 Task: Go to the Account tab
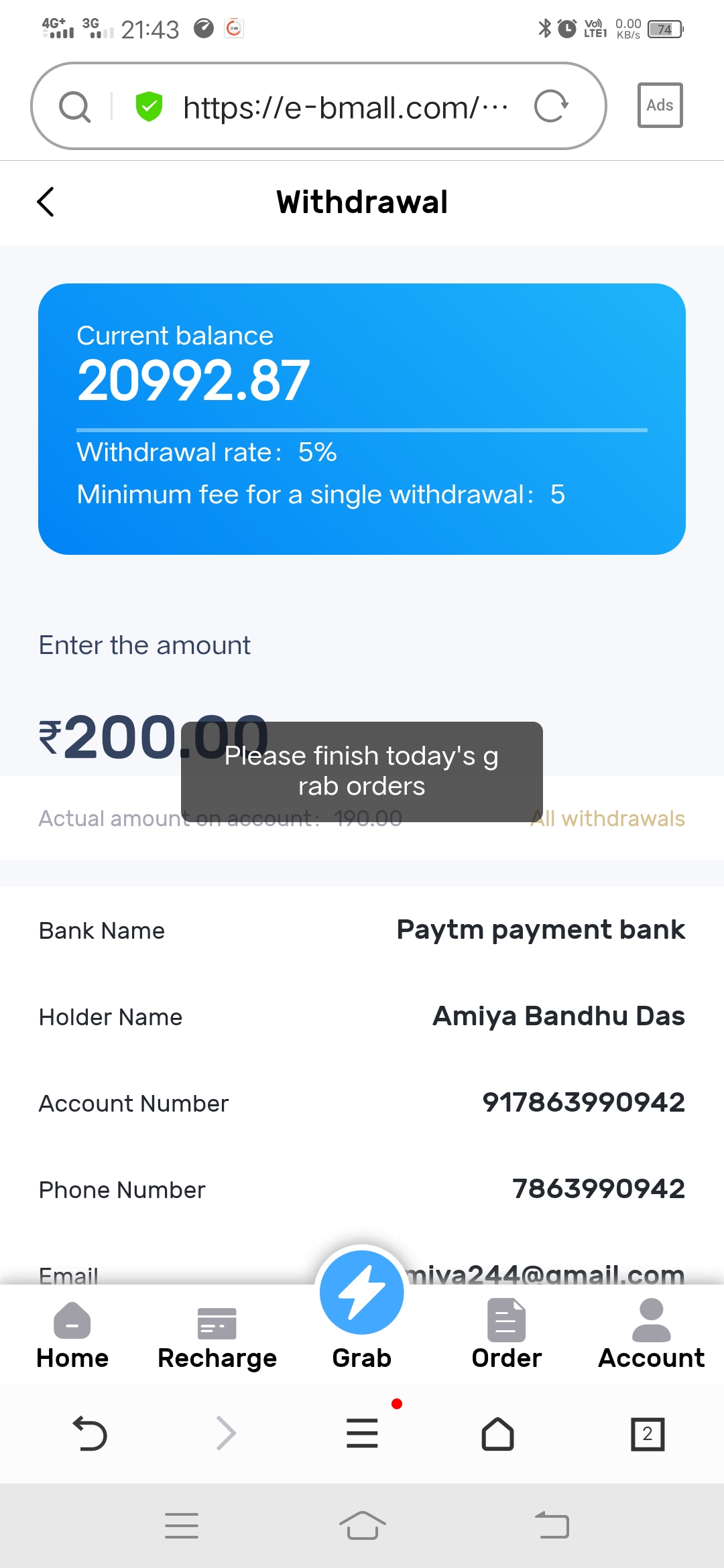pyautogui.click(x=651, y=1337)
